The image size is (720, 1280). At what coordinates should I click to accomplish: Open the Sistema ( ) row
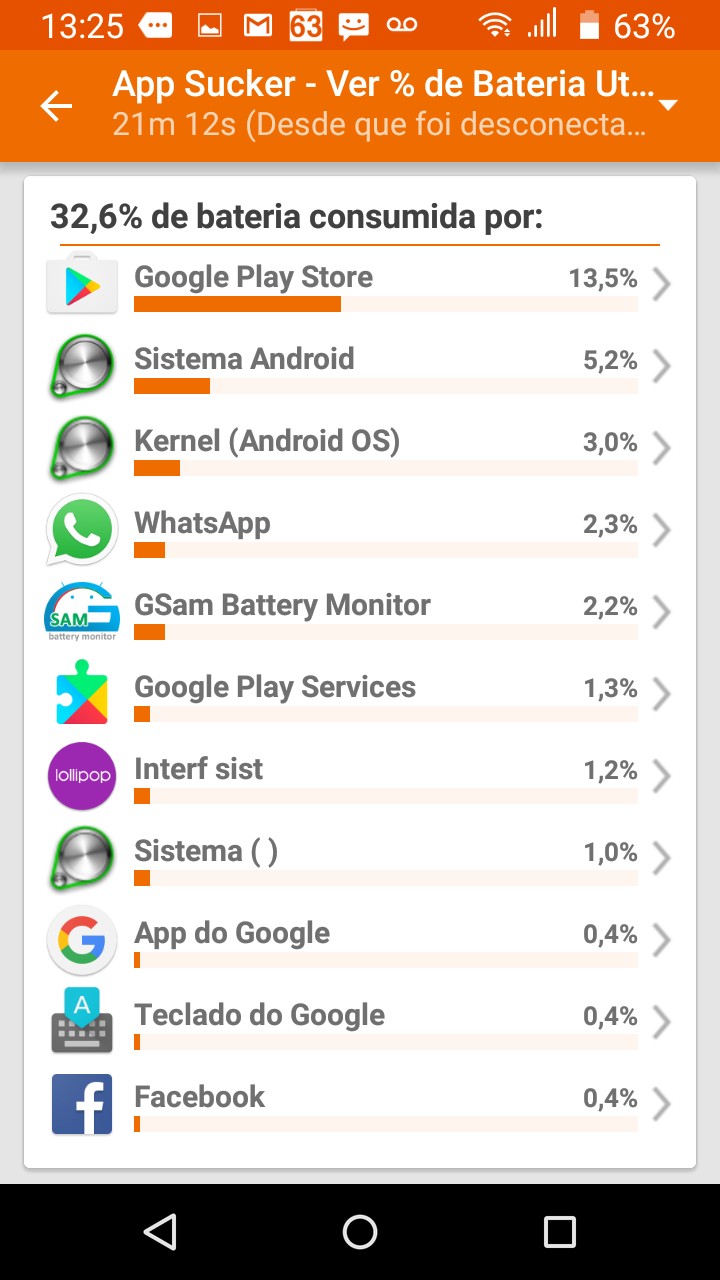tap(360, 860)
